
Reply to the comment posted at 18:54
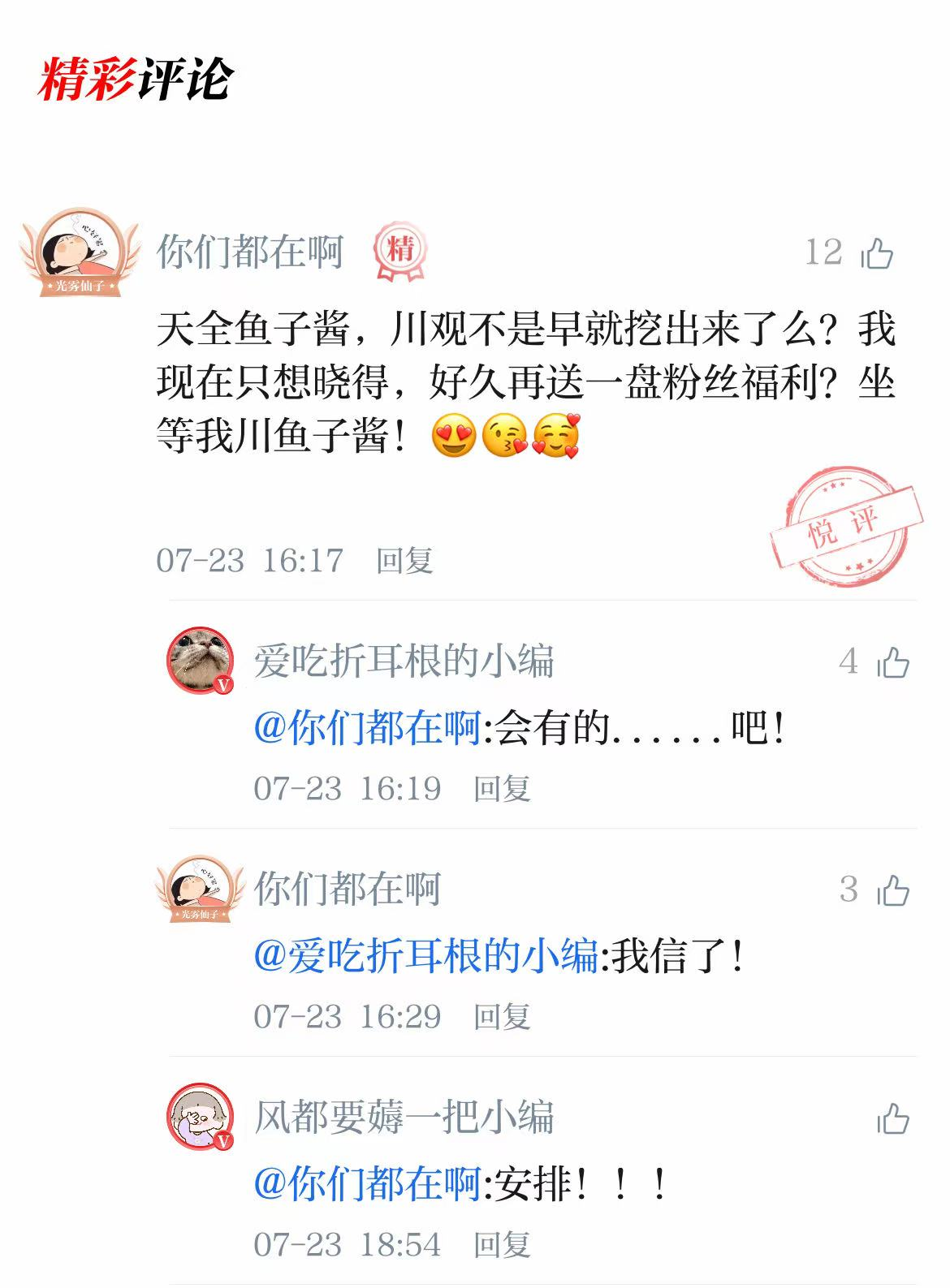tap(502, 1244)
